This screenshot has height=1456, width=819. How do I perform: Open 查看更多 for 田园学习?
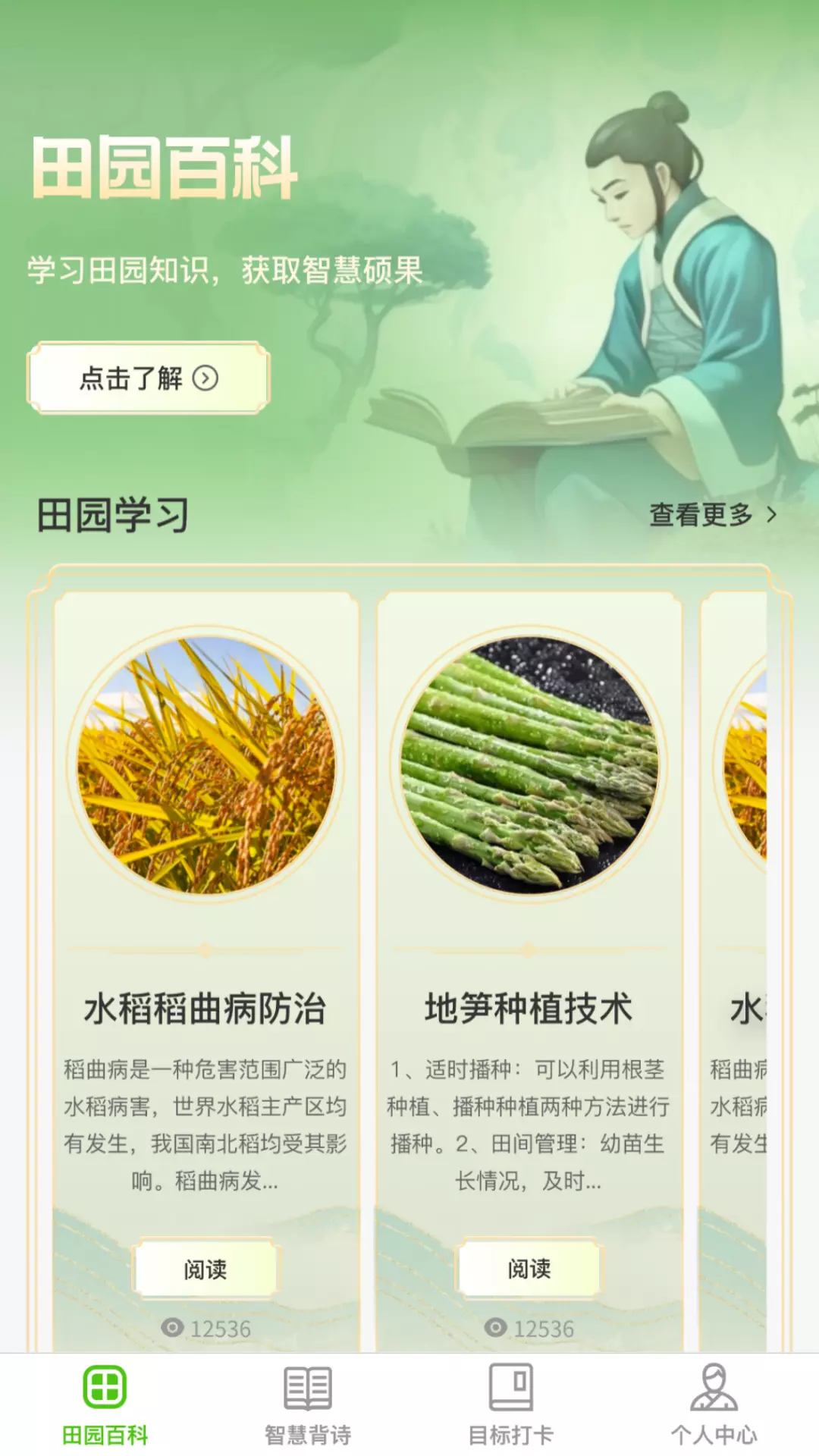(x=713, y=515)
